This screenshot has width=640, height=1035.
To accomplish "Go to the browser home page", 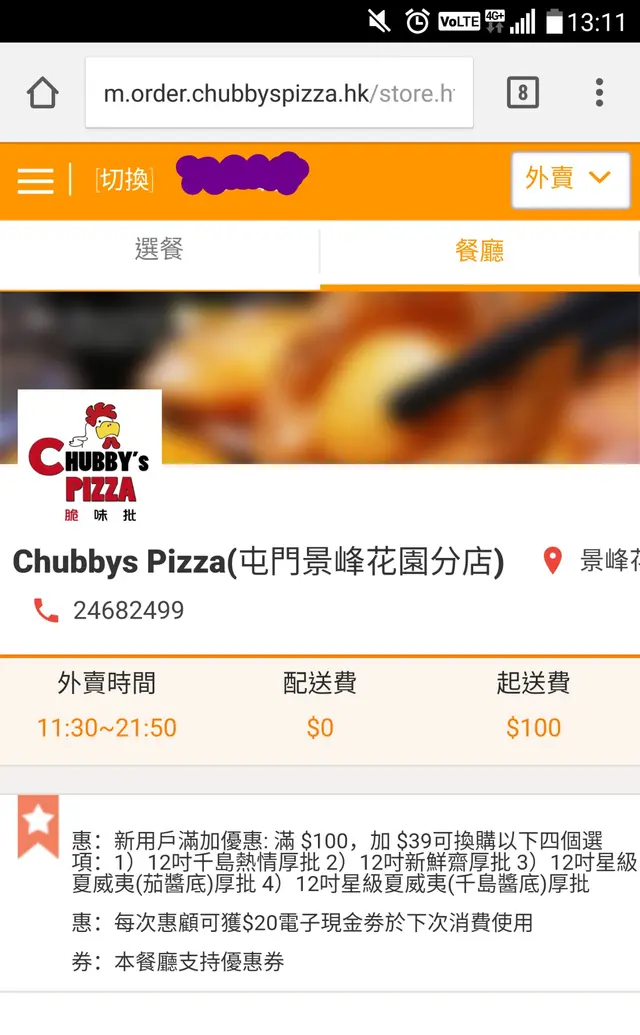I will (42, 93).
